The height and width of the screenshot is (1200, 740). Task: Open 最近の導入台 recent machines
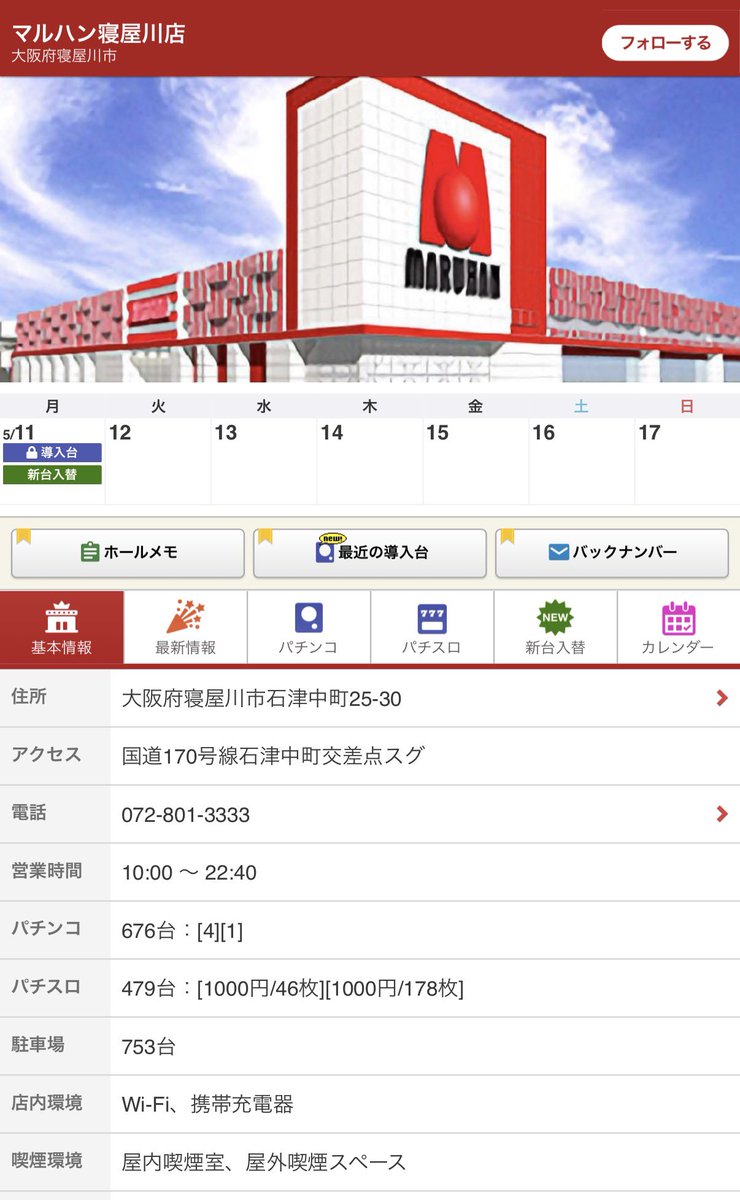370,553
